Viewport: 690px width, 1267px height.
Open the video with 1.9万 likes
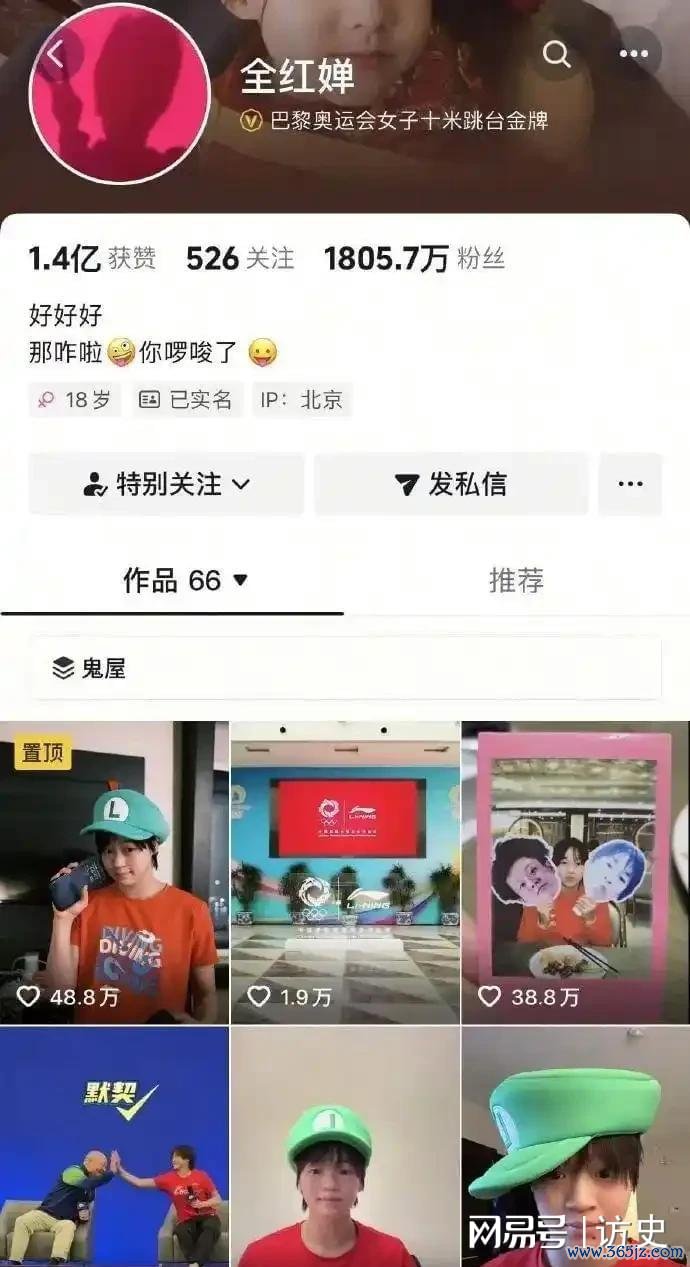345,872
